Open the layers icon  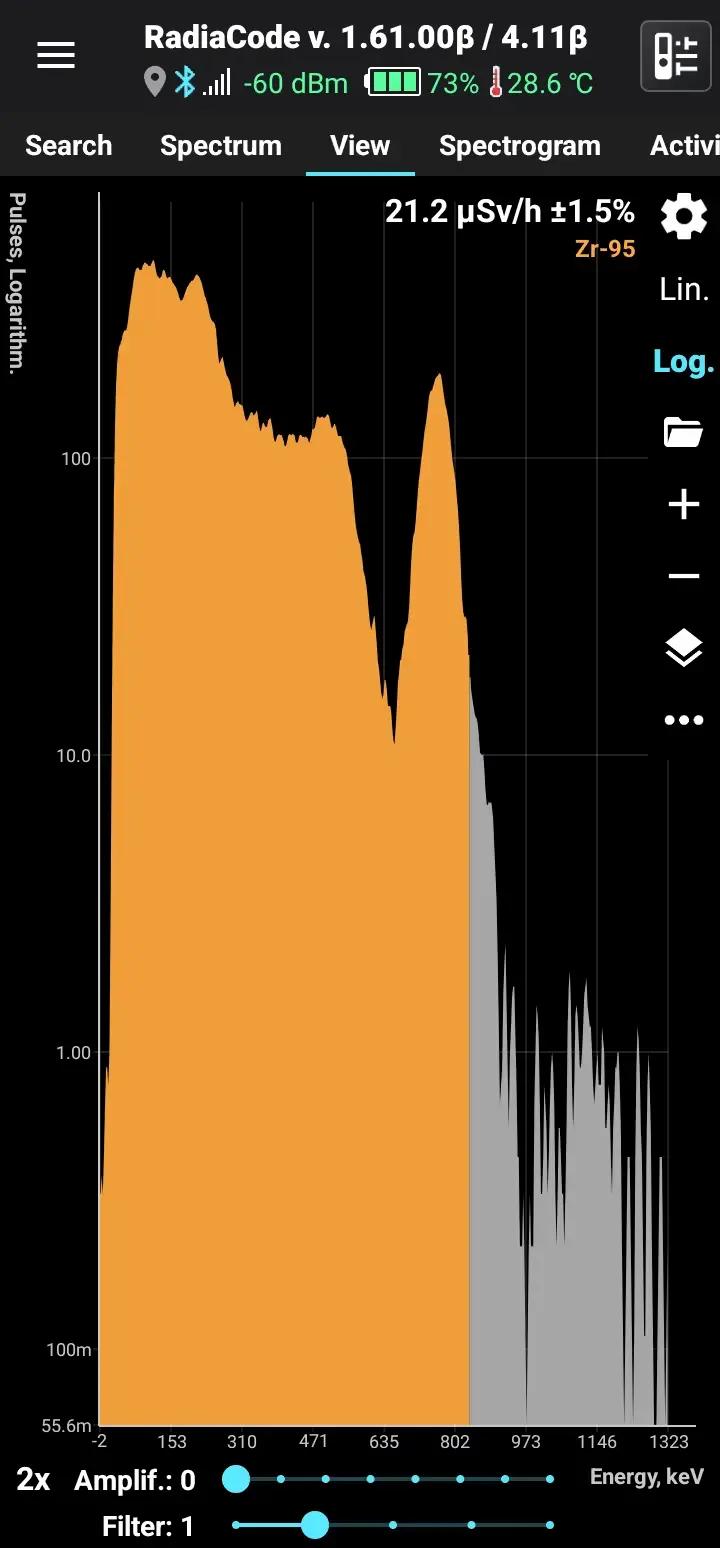(x=684, y=649)
